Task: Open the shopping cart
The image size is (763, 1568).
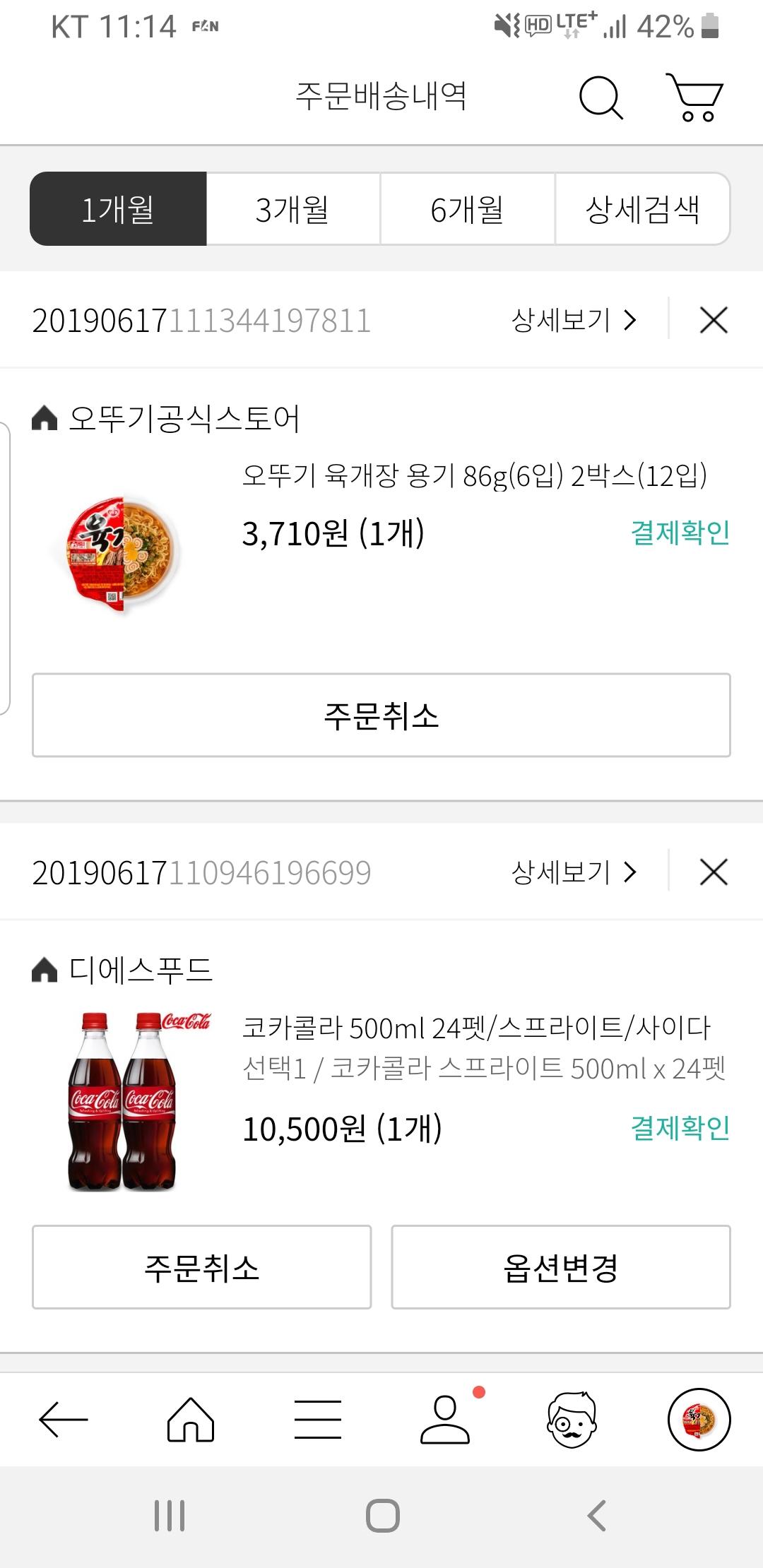Action: [x=695, y=97]
